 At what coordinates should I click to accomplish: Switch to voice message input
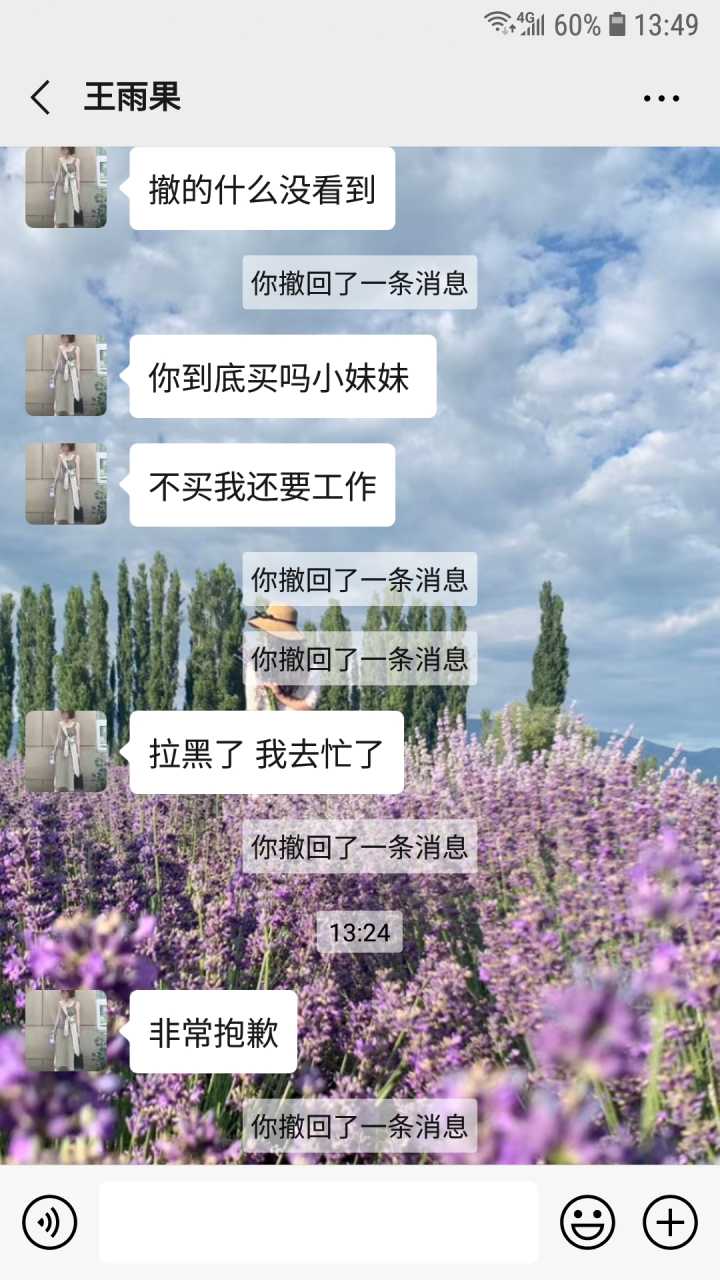[x=50, y=1222]
